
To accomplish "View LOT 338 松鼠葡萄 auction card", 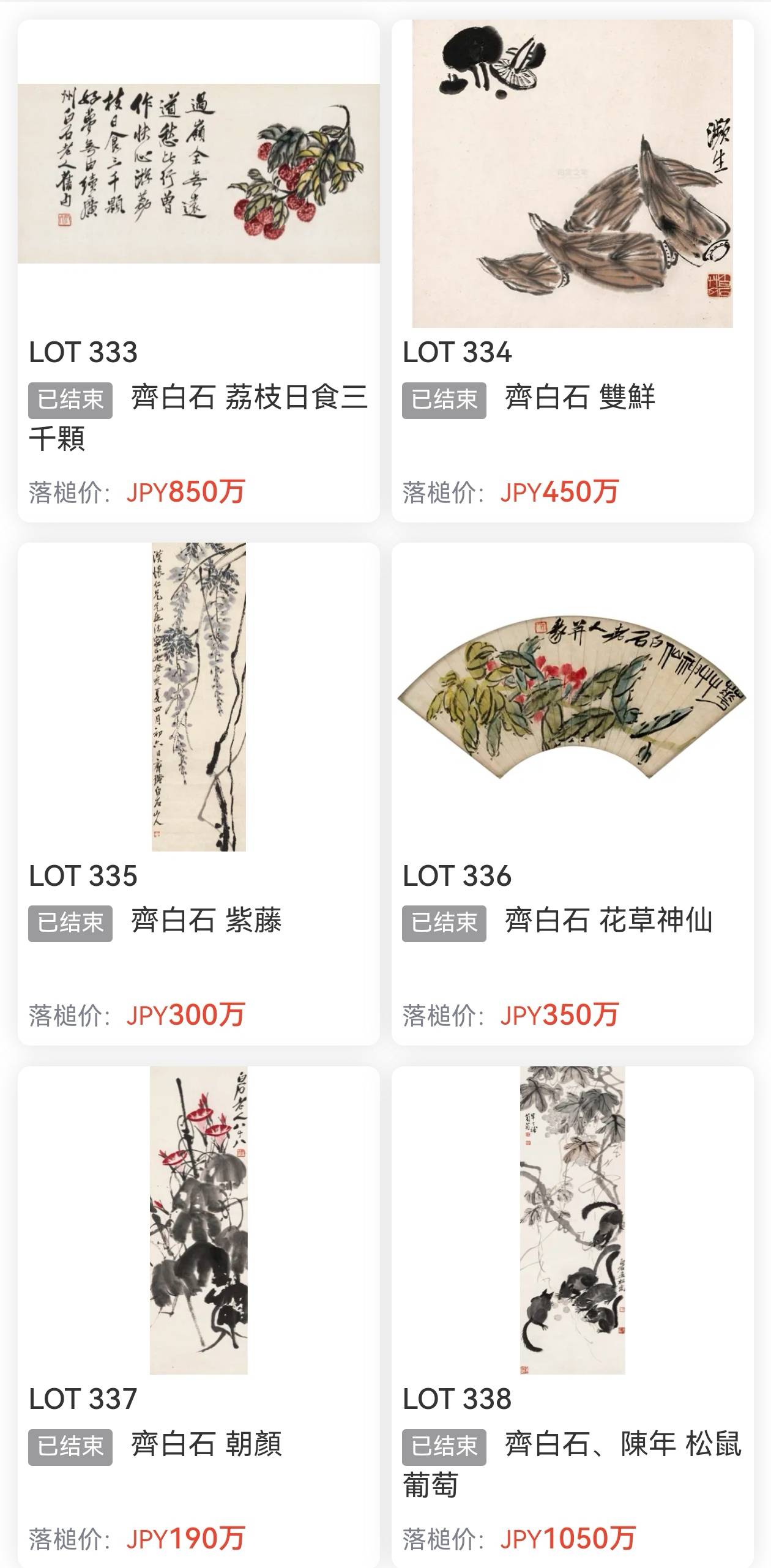I will point(572,1221).
